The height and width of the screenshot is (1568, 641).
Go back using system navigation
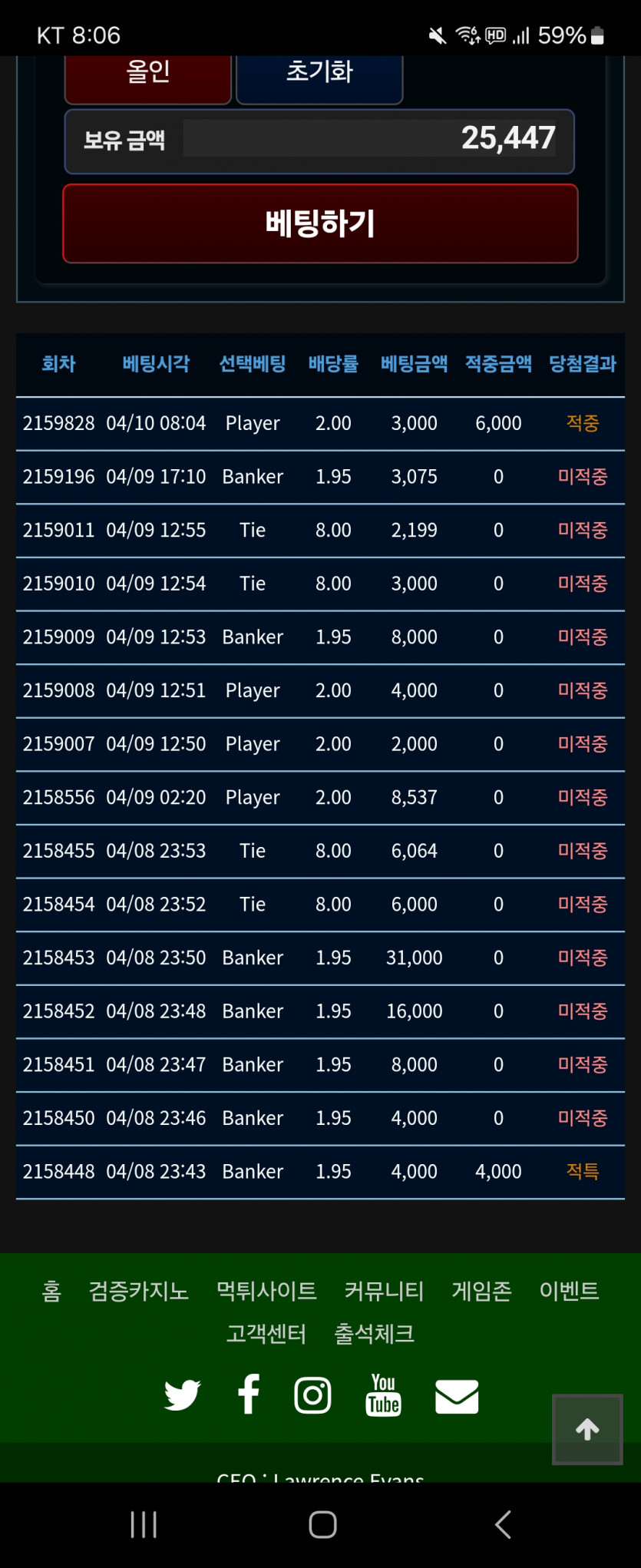pyautogui.click(x=503, y=1524)
